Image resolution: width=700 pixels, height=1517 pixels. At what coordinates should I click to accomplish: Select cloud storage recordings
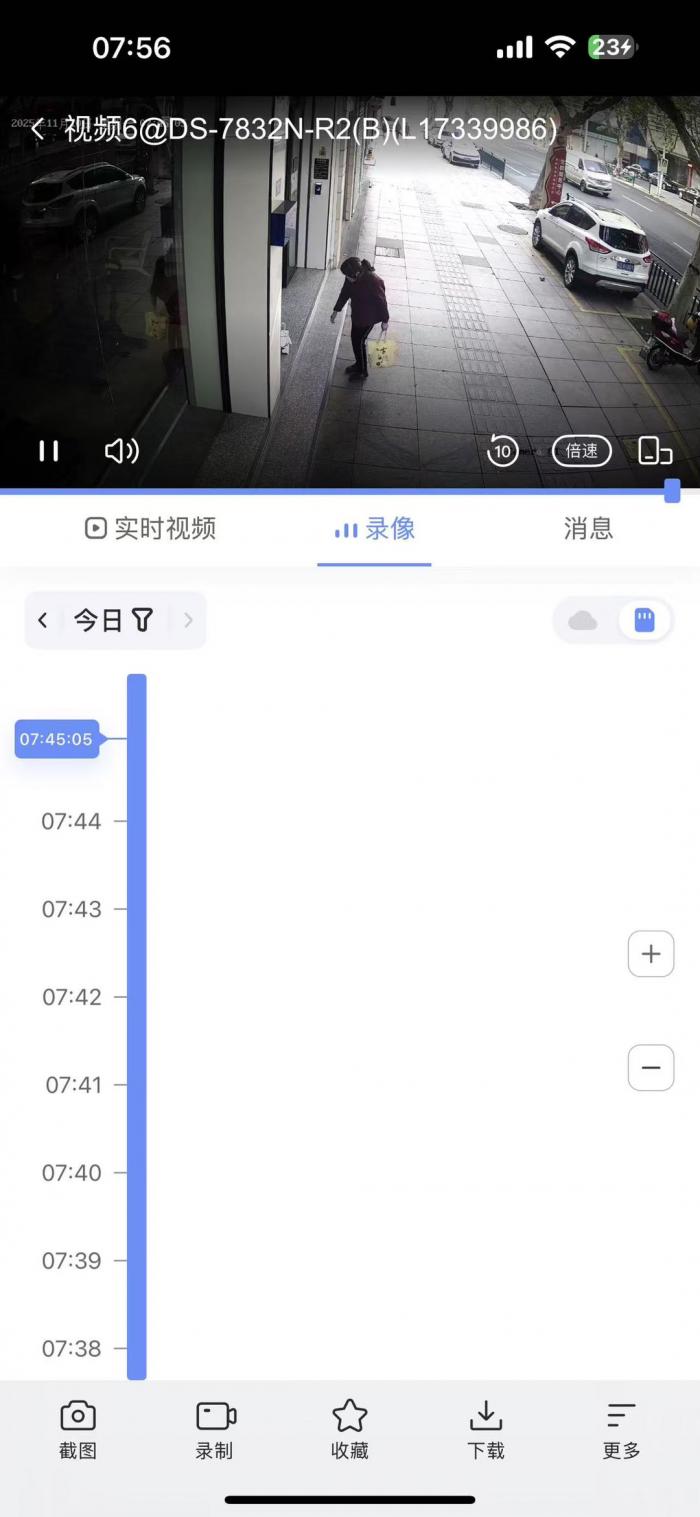[583, 621]
